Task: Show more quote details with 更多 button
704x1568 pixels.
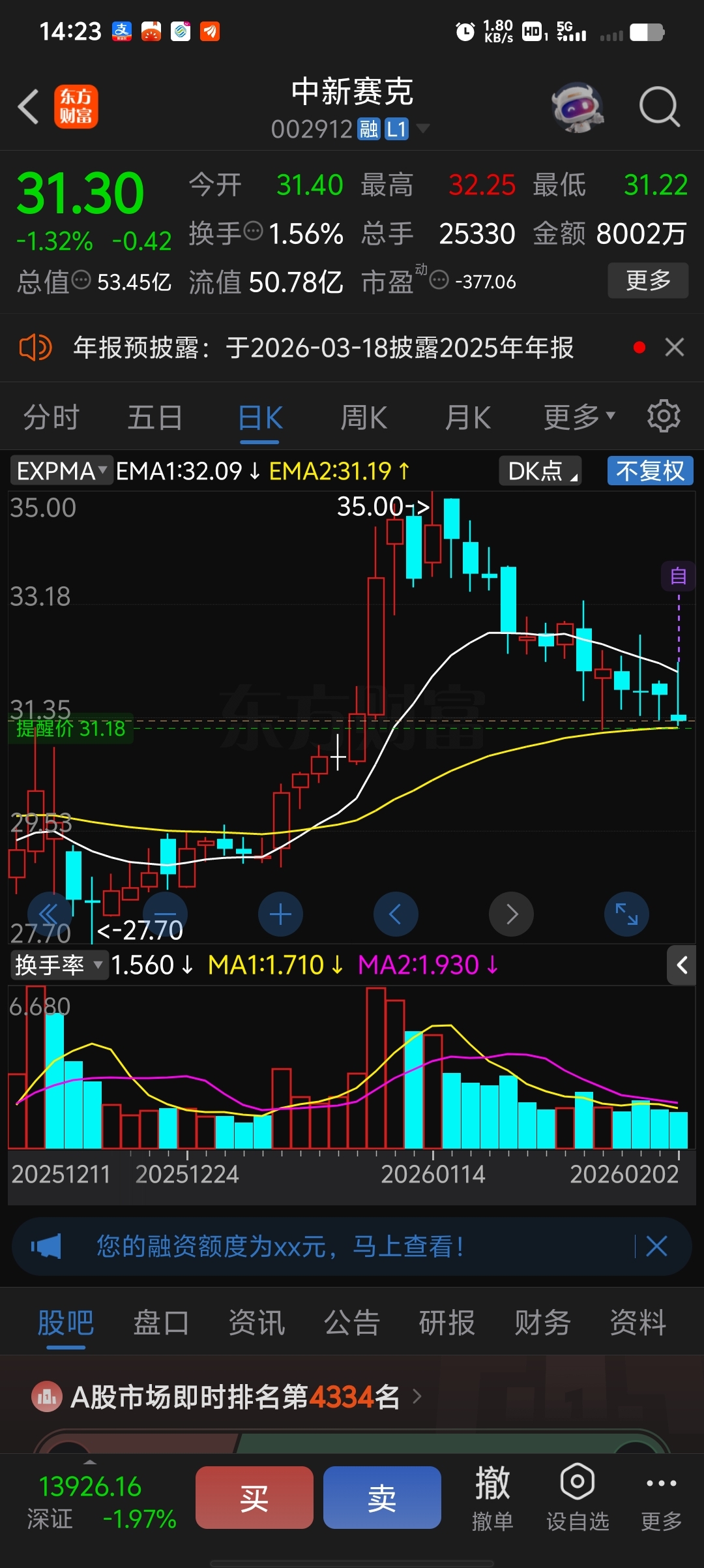Action: (x=647, y=280)
